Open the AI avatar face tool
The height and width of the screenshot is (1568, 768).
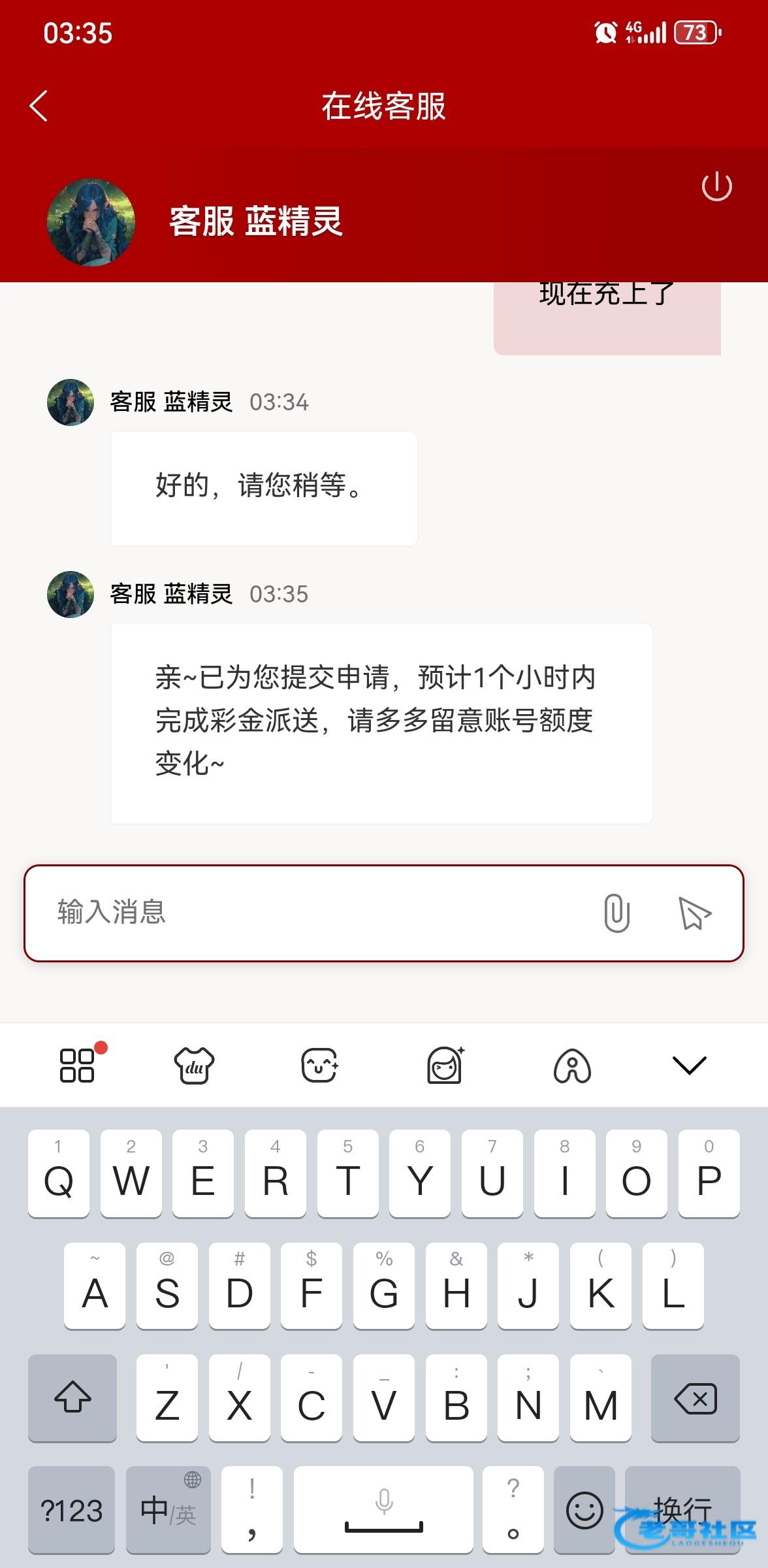coord(445,1065)
